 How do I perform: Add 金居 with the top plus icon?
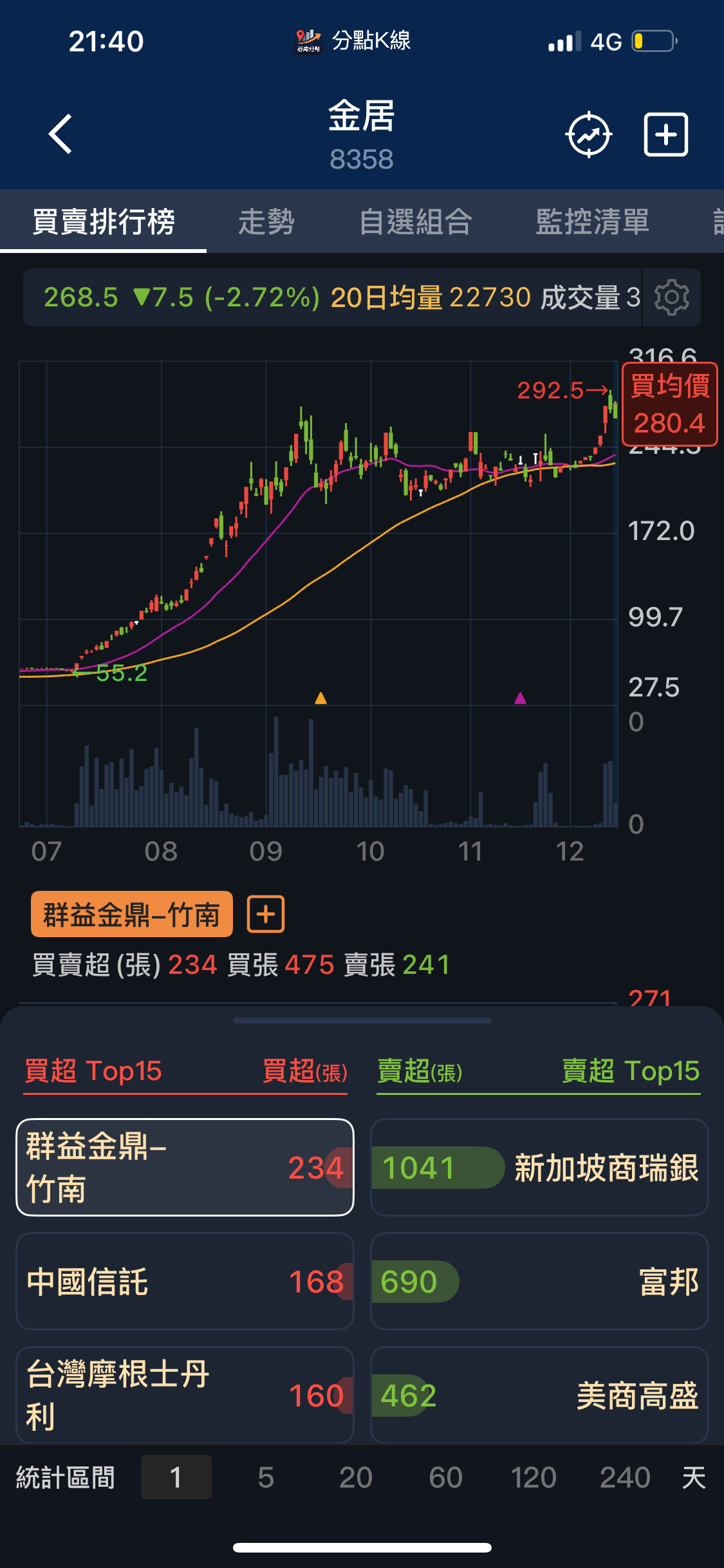(666, 135)
